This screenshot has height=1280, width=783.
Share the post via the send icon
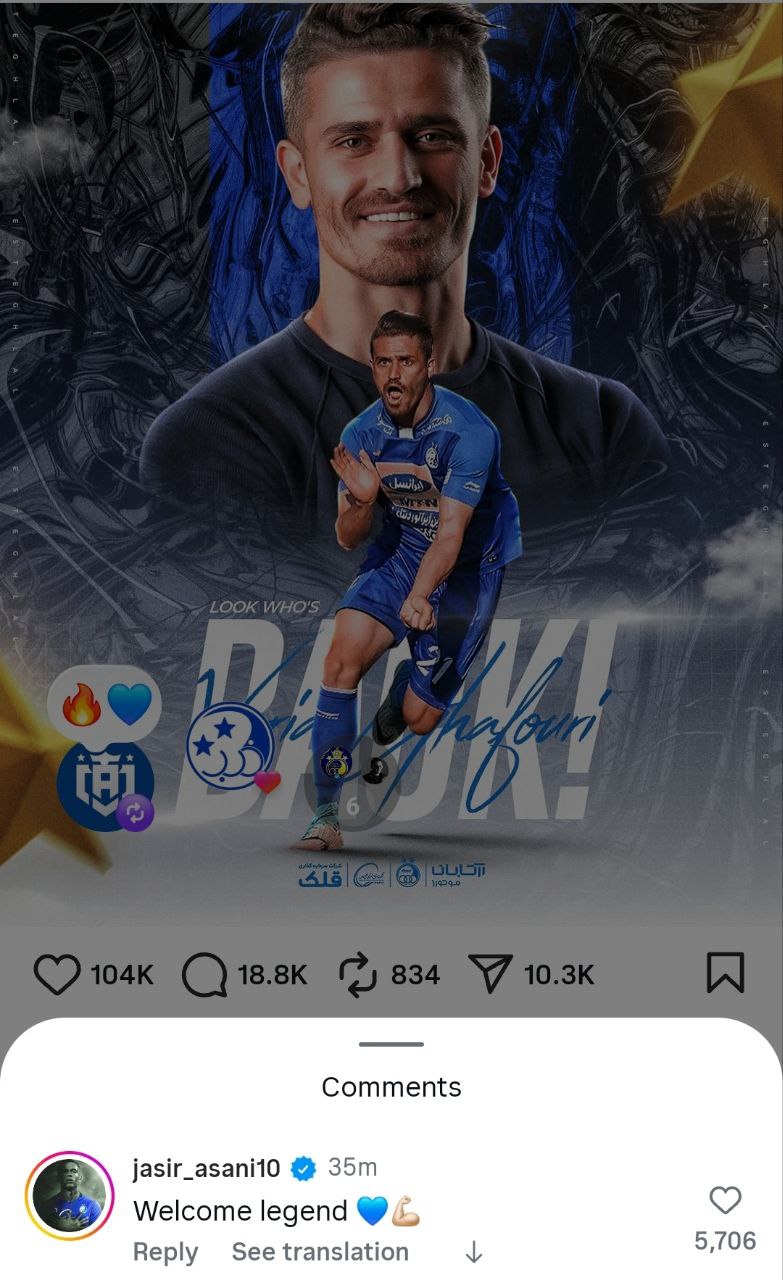coord(490,974)
